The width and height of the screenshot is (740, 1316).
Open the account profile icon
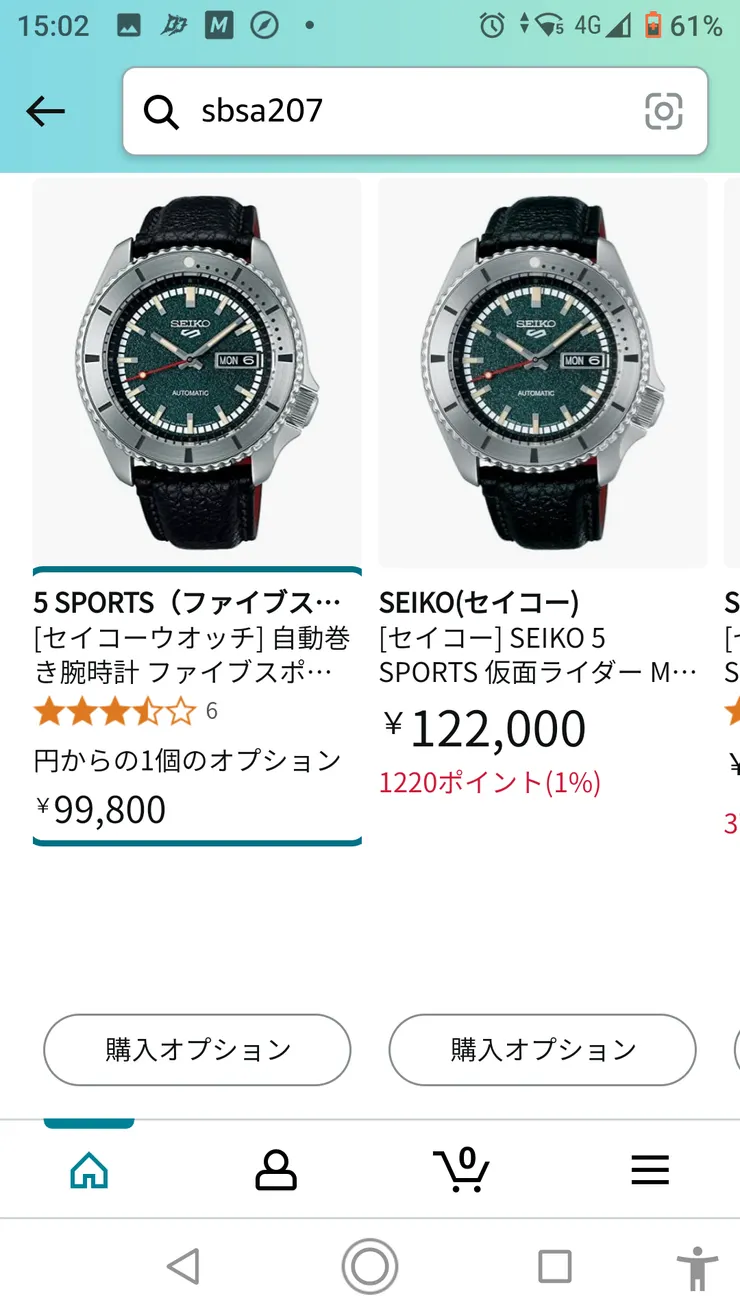coord(278,1169)
